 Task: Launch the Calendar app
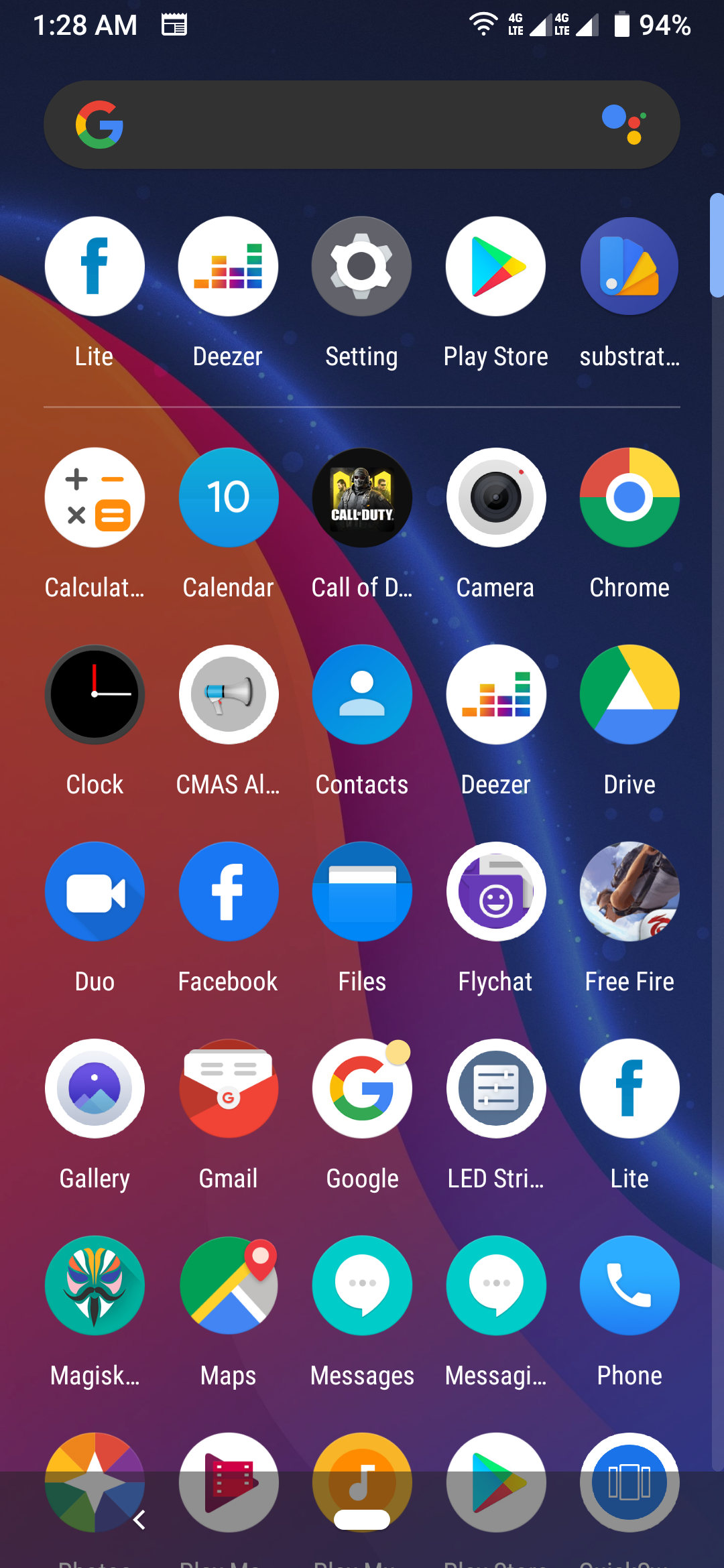229,498
